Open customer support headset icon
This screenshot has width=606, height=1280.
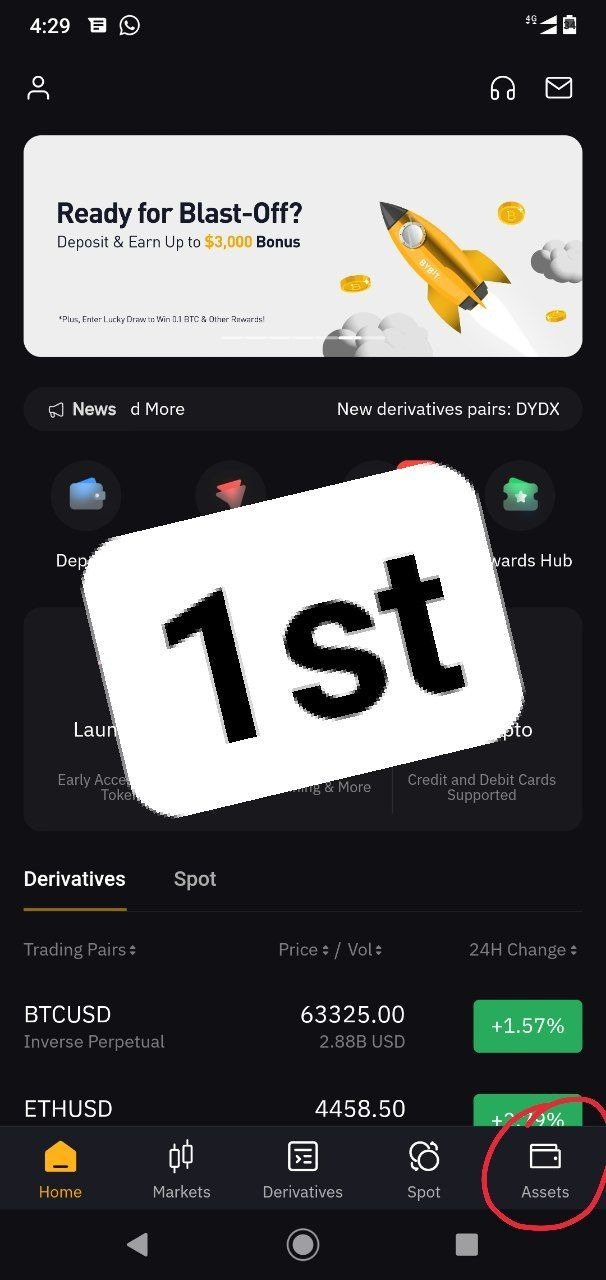pos(503,89)
